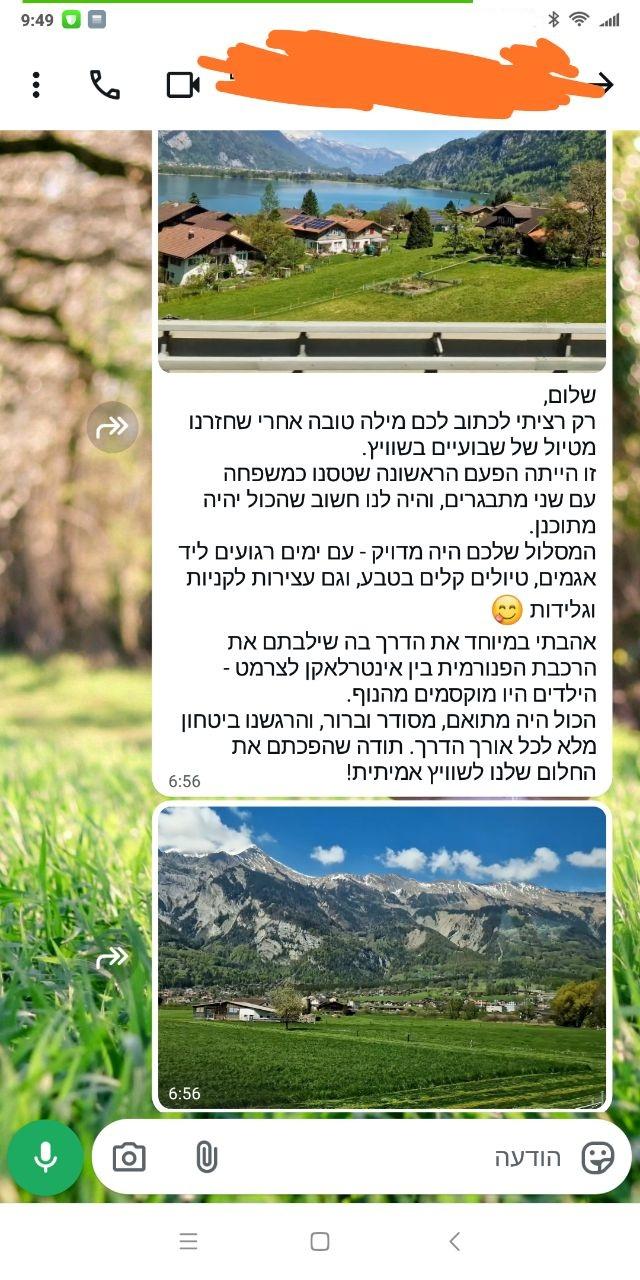Record a voice message with microphone
The image size is (640, 1280).
click(x=45, y=1158)
